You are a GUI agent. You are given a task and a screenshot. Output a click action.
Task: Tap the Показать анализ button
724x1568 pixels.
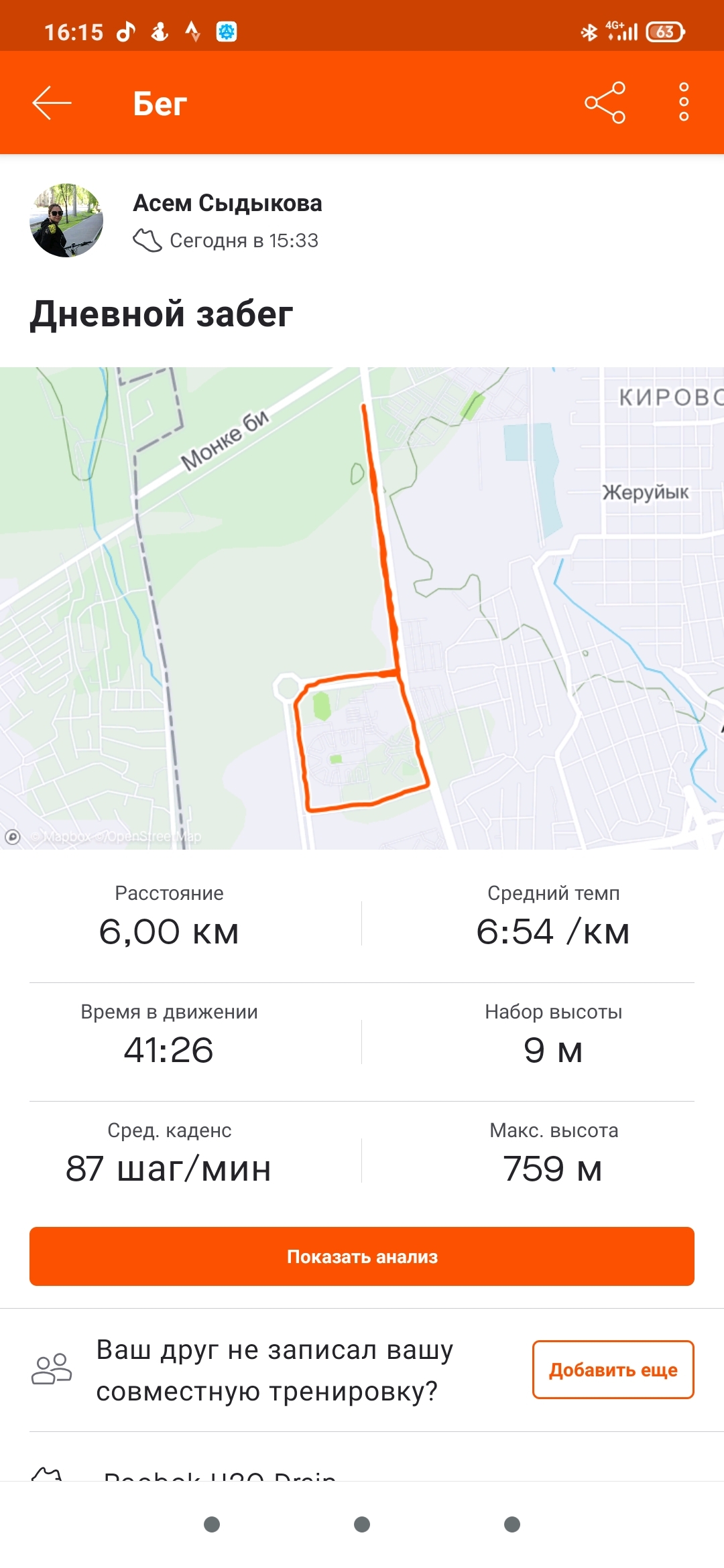(362, 1256)
